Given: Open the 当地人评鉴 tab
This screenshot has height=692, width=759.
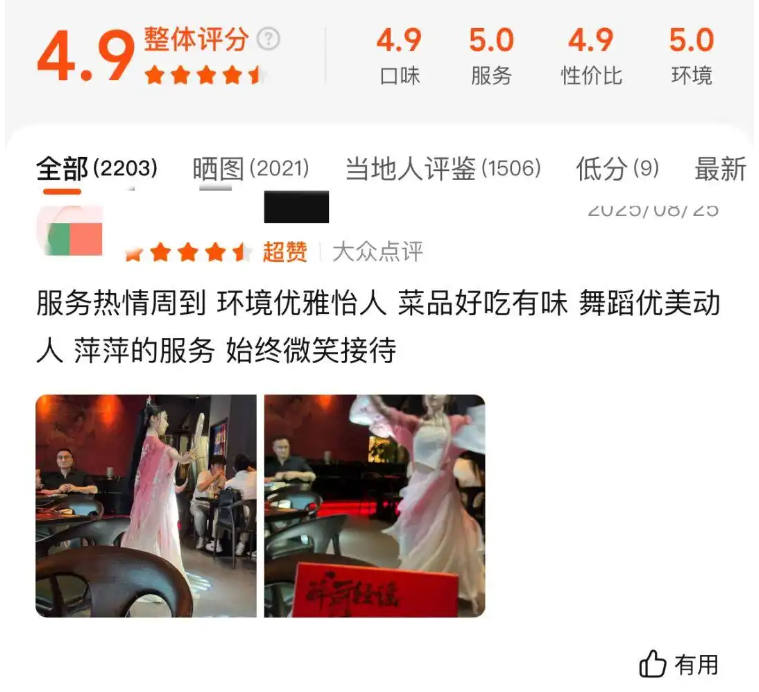Looking at the screenshot, I should [442, 169].
